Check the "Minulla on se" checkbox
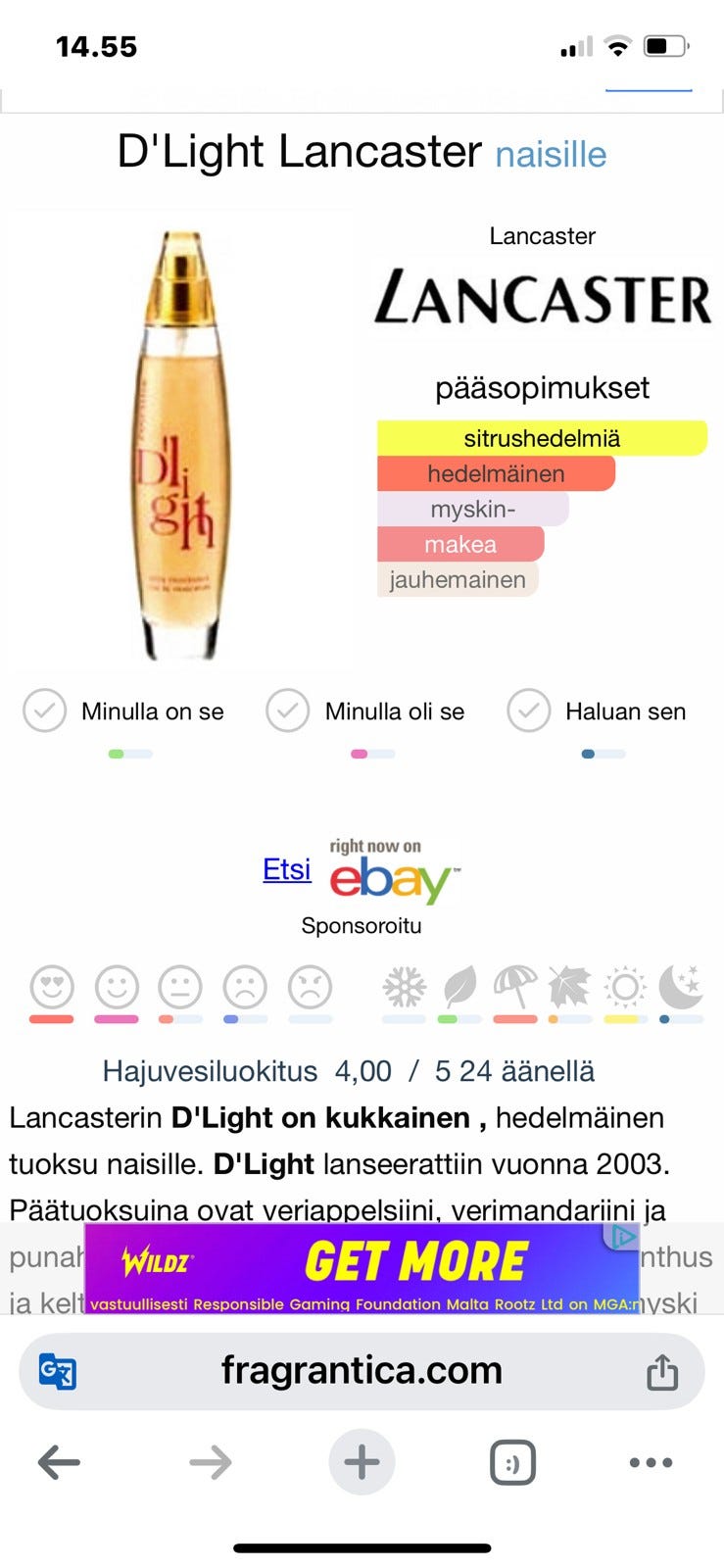 pos(44,710)
